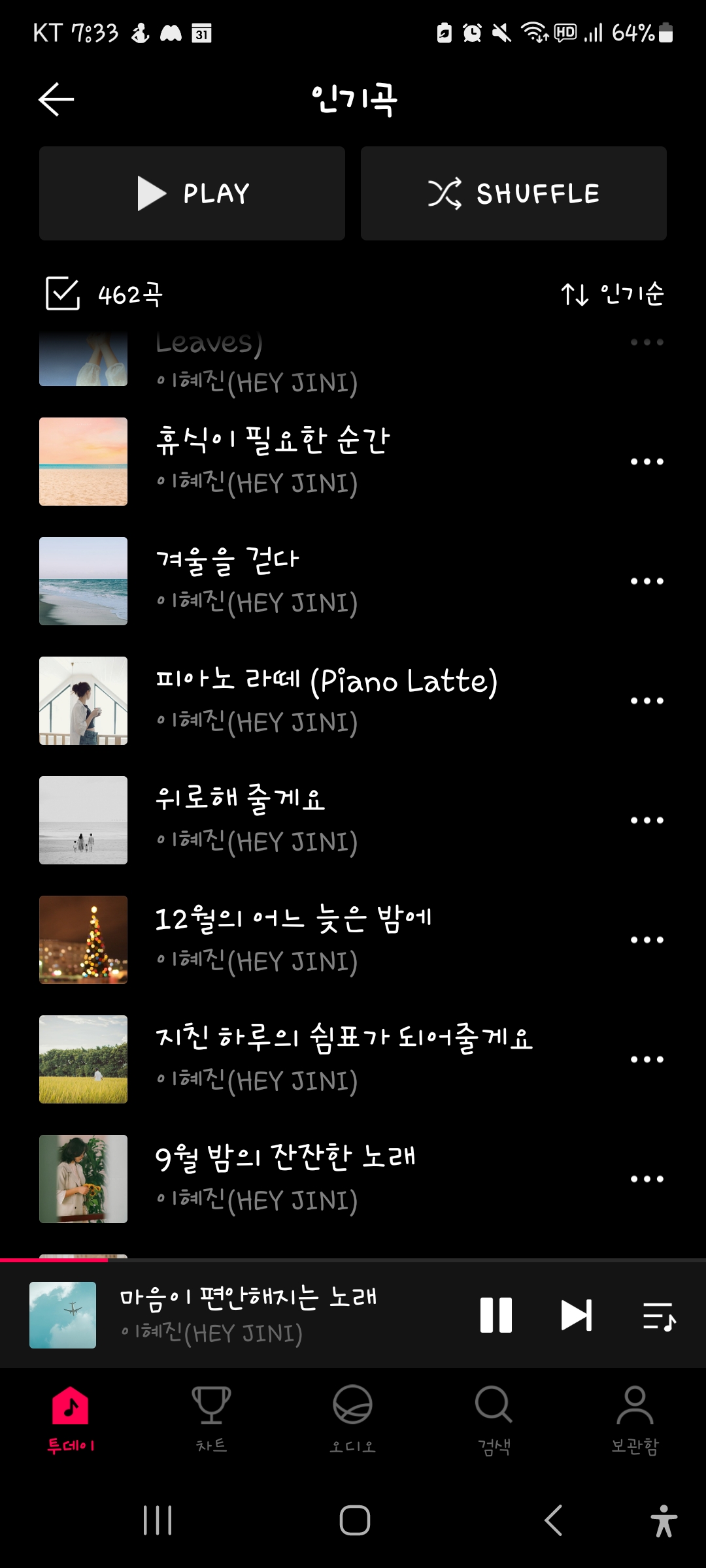Viewport: 706px width, 1568px height.
Task: Start shuffle playback with SHUFFLE button
Action: pyautogui.click(x=514, y=193)
